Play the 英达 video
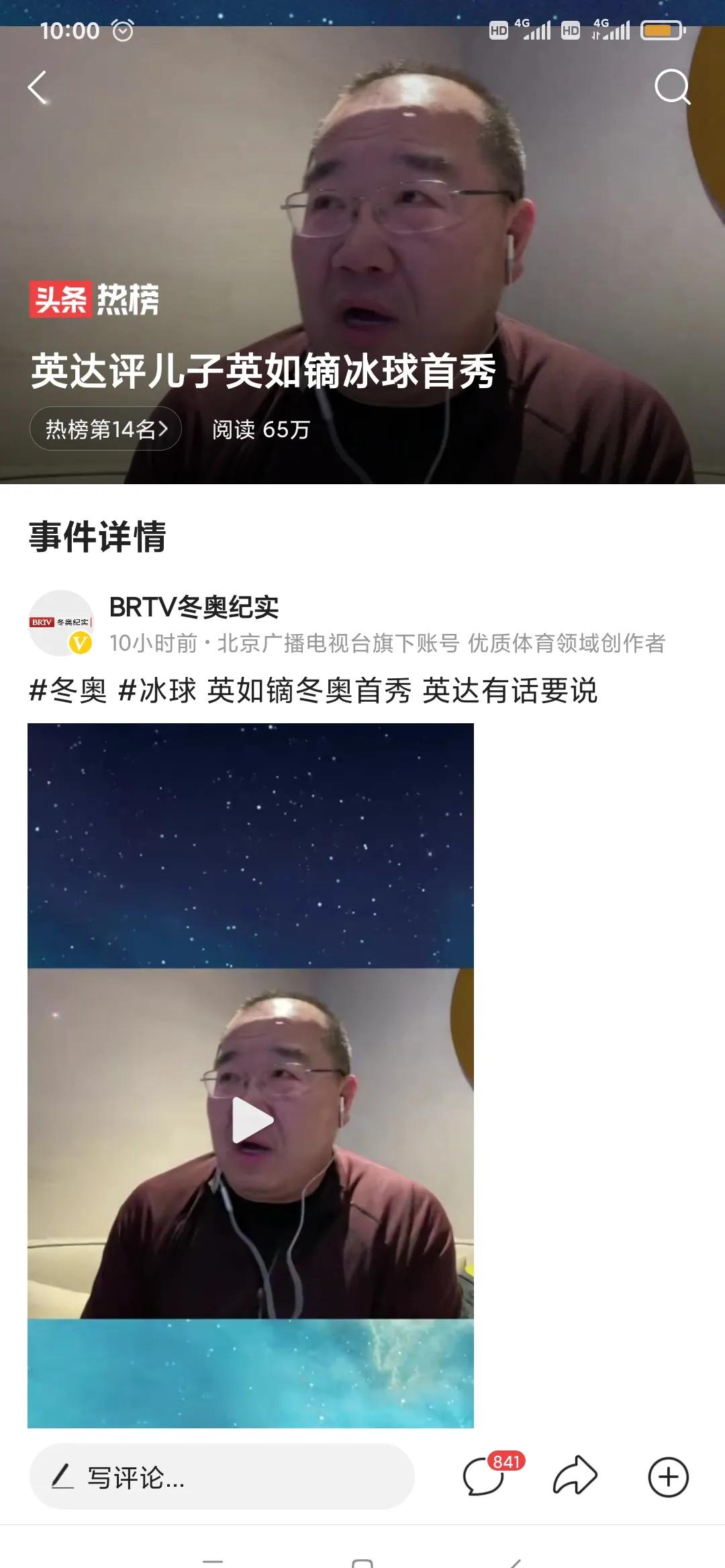The width and height of the screenshot is (725, 1568). tap(251, 1119)
